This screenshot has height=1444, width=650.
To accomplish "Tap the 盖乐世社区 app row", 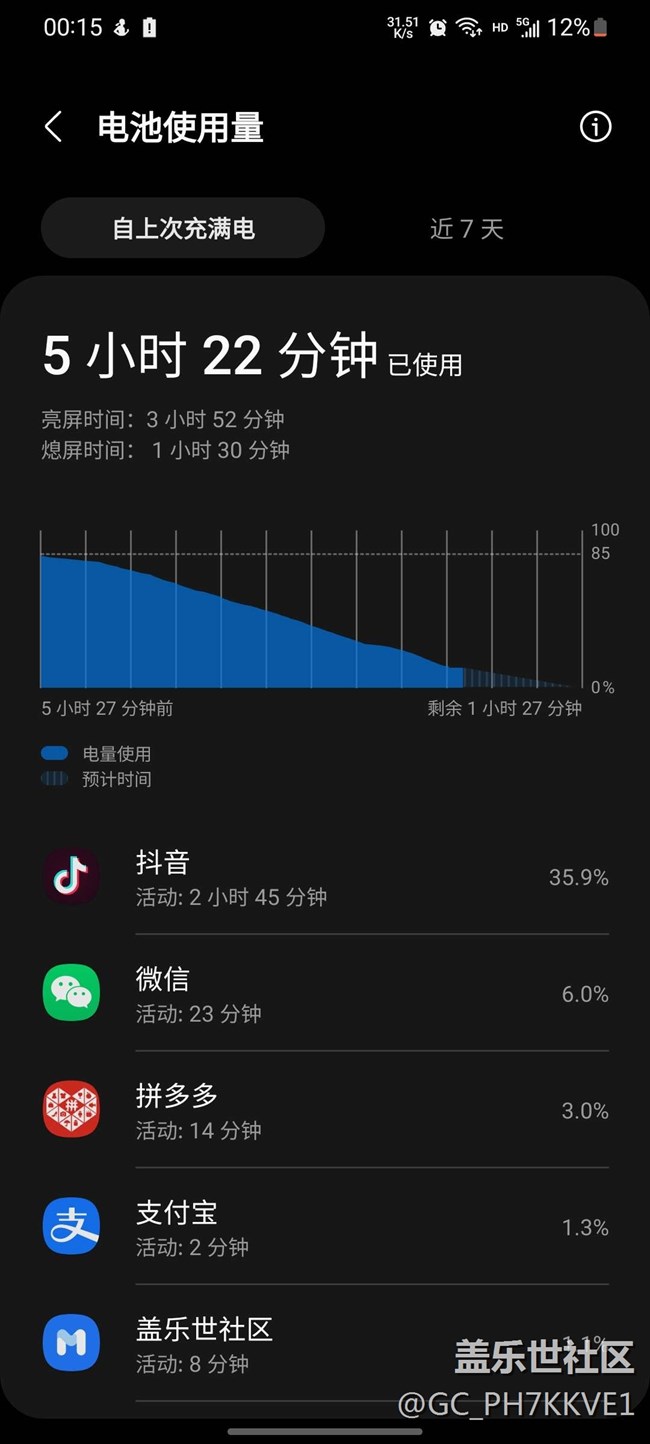I will point(325,1343).
